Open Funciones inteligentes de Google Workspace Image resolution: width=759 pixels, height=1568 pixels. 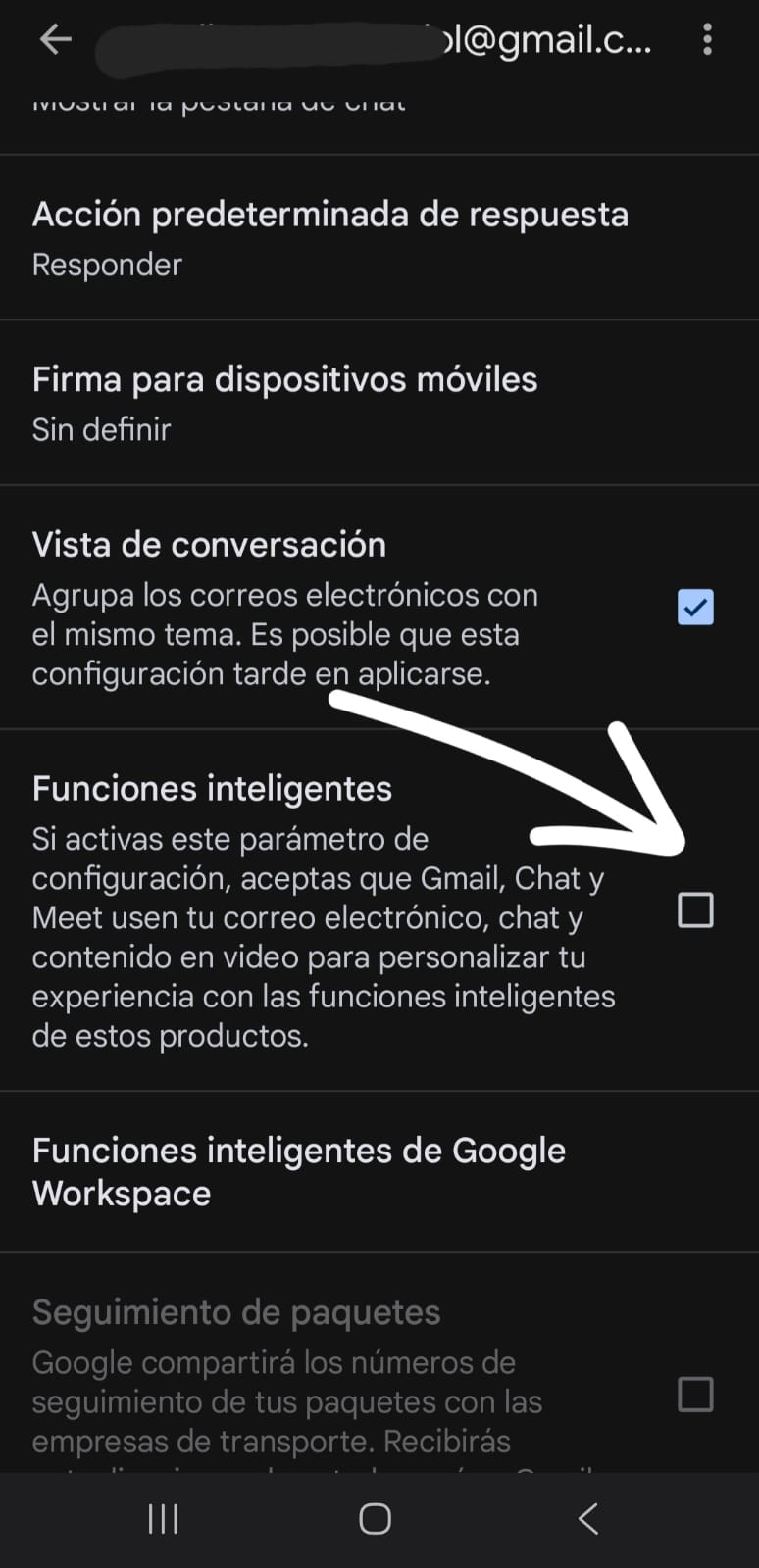tap(298, 1171)
